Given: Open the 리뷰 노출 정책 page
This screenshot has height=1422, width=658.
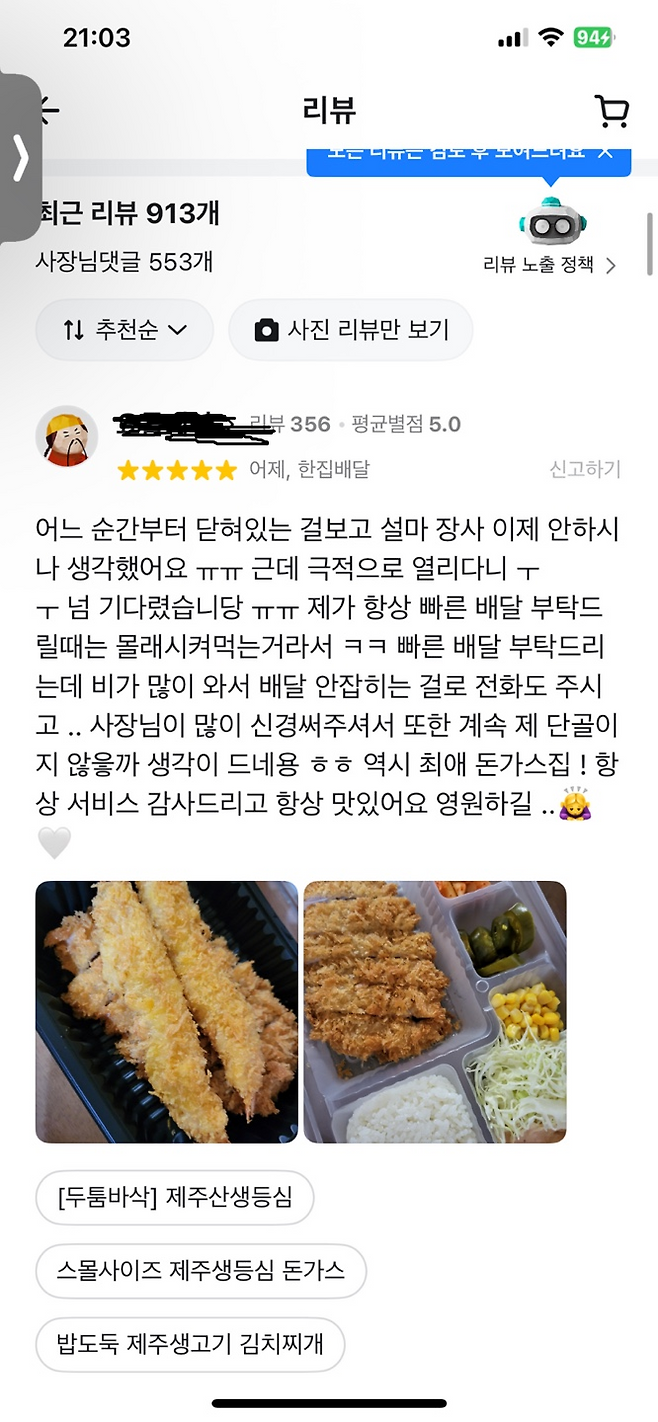Looking at the screenshot, I should tap(549, 265).
